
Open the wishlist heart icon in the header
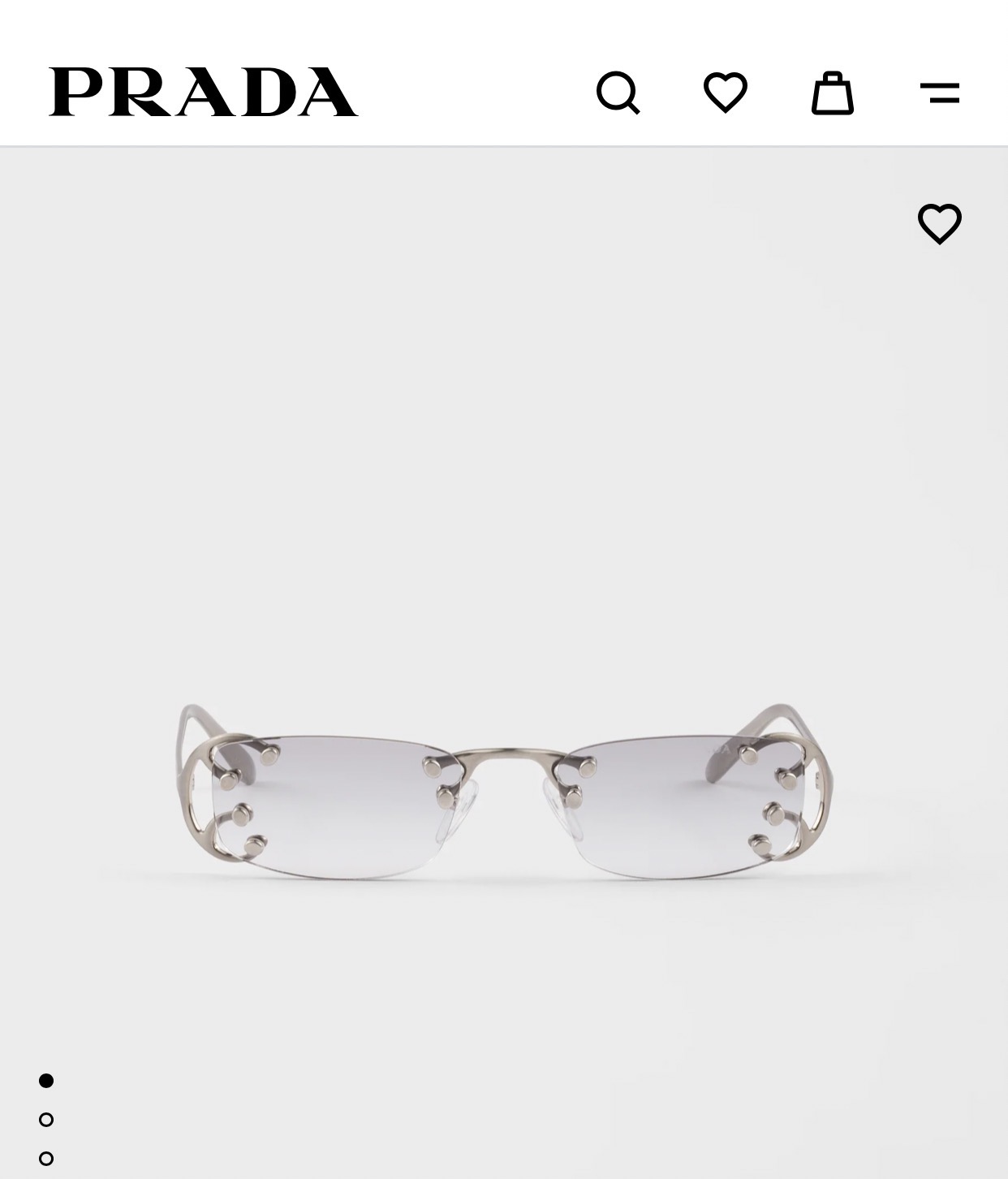coord(725,93)
